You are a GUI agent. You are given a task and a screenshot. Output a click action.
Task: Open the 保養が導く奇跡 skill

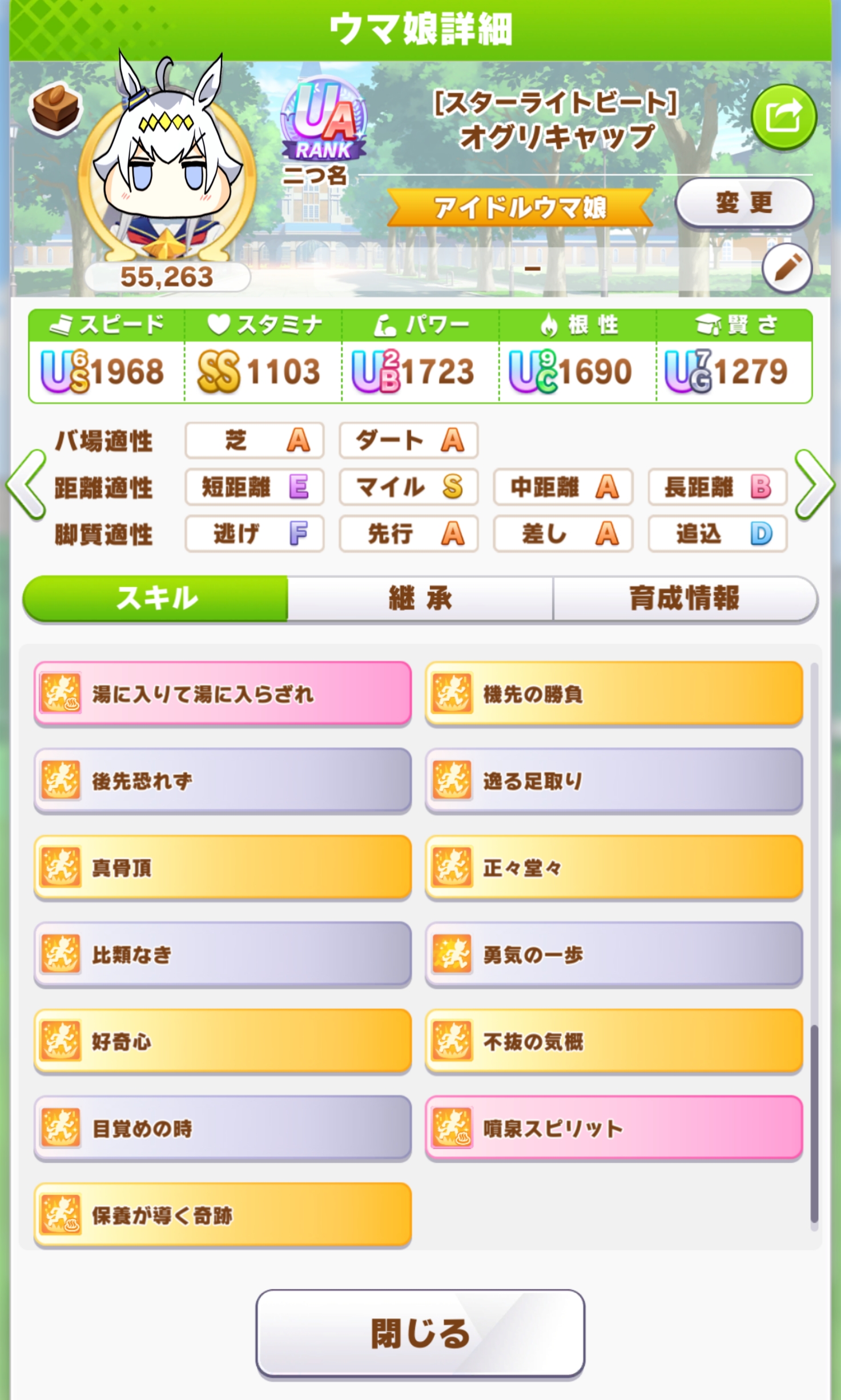(222, 1214)
